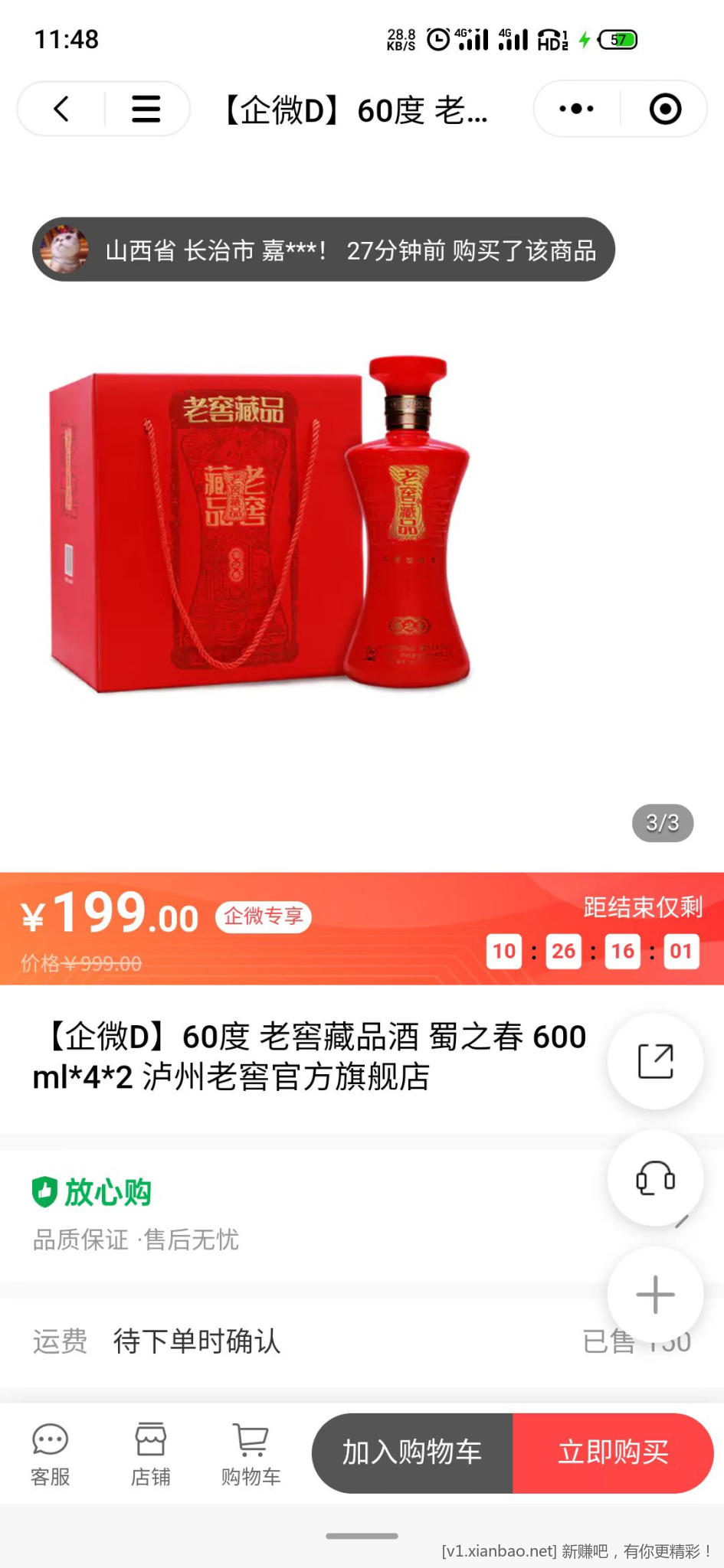Viewport: 724px width, 1568px height.
Task: Close the mini program with the circle icon
Action: click(664, 109)
